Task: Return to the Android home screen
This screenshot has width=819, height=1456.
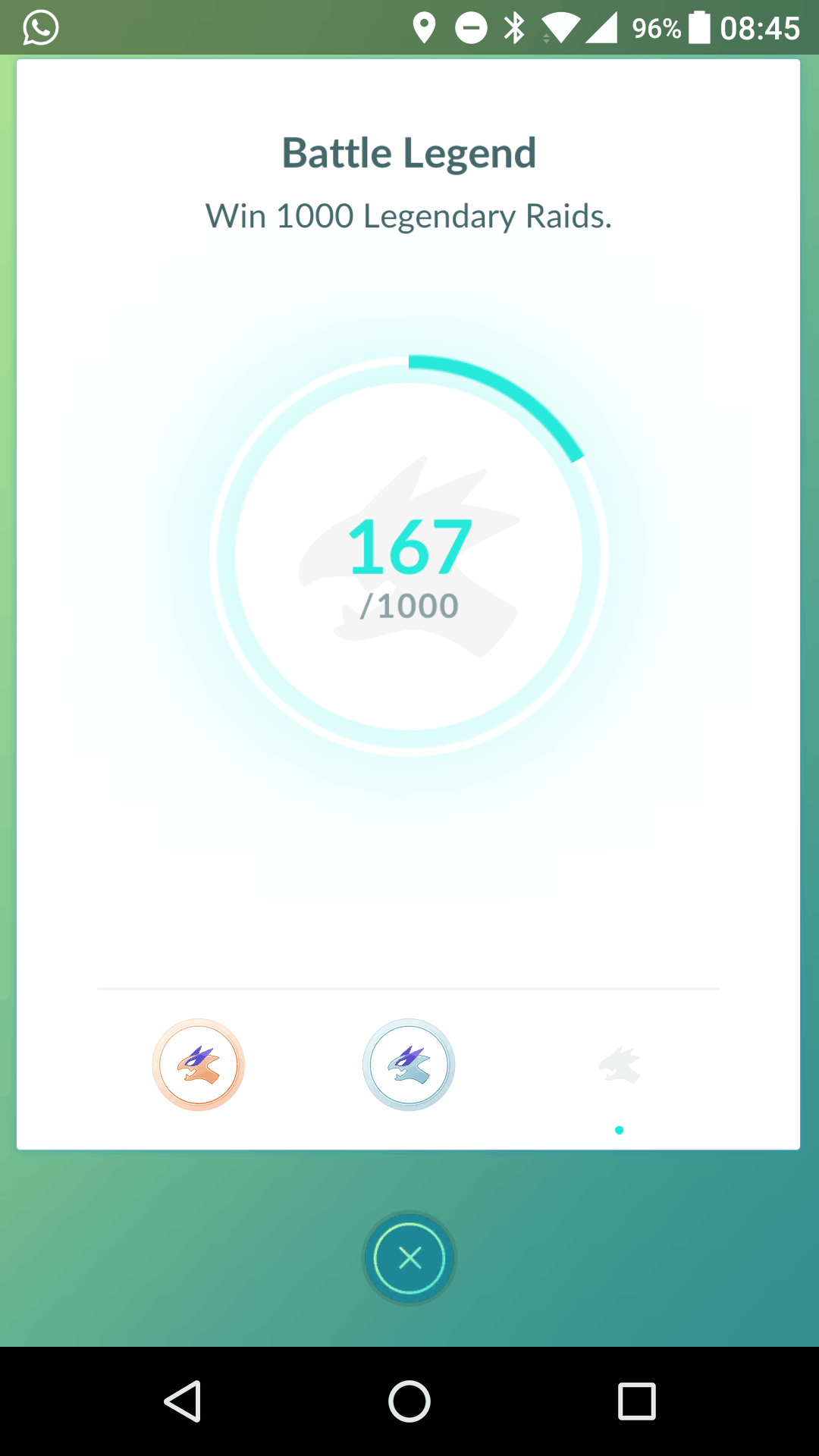Action: (x=409, y=1401)
